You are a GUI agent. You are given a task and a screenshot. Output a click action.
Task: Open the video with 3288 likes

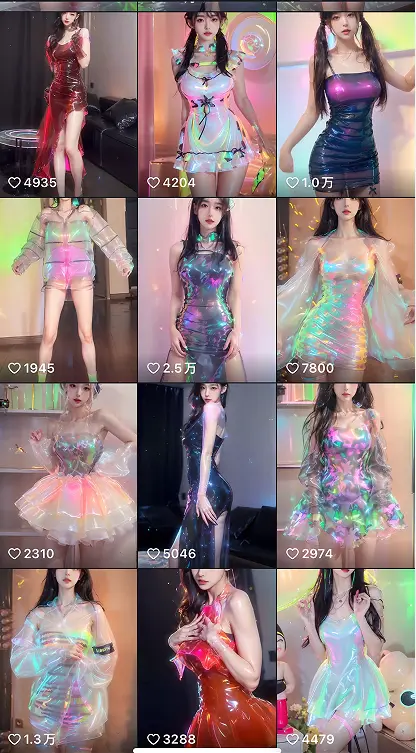(207, 658)
